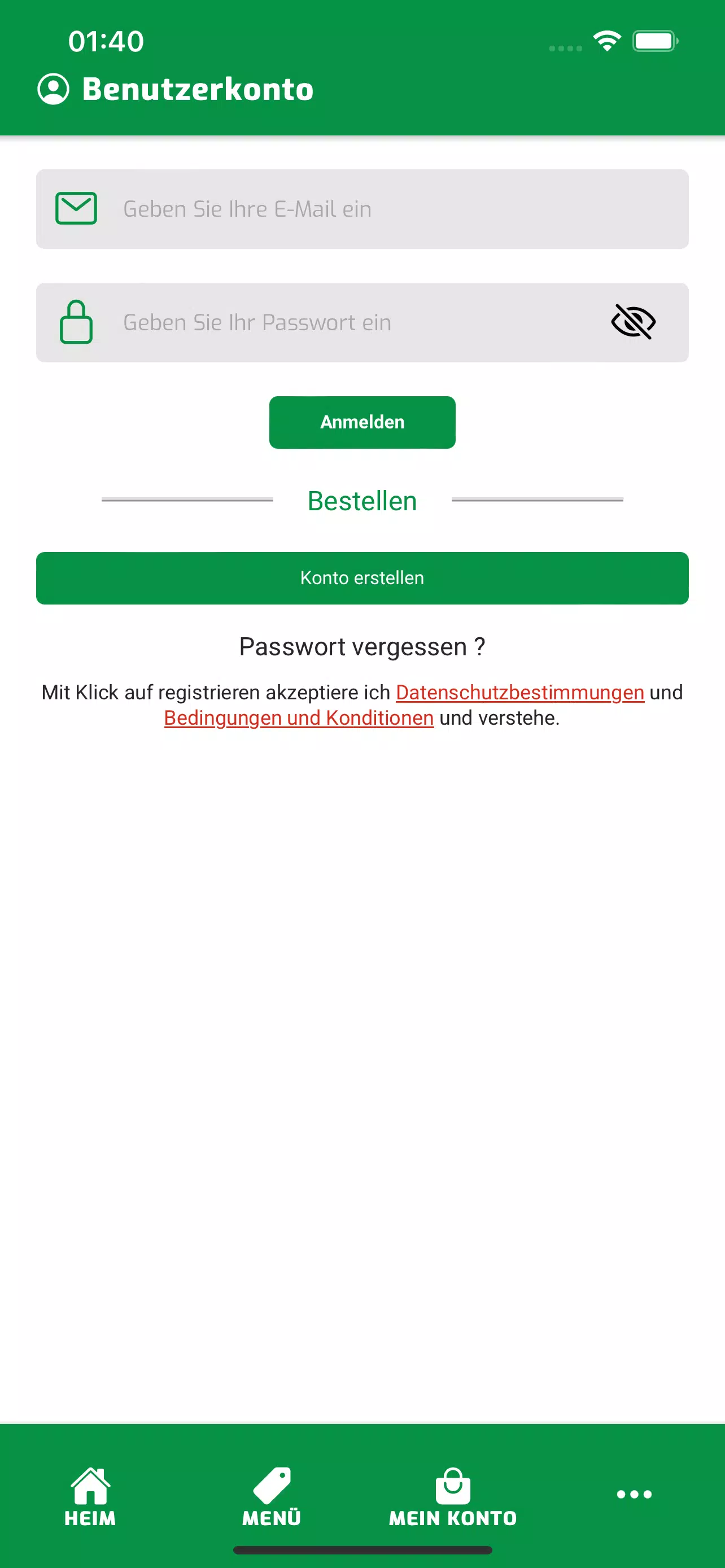Open the Datenschutzbestimmungen link
Viewport: 725px width, 1568px height.
point(520,693)
